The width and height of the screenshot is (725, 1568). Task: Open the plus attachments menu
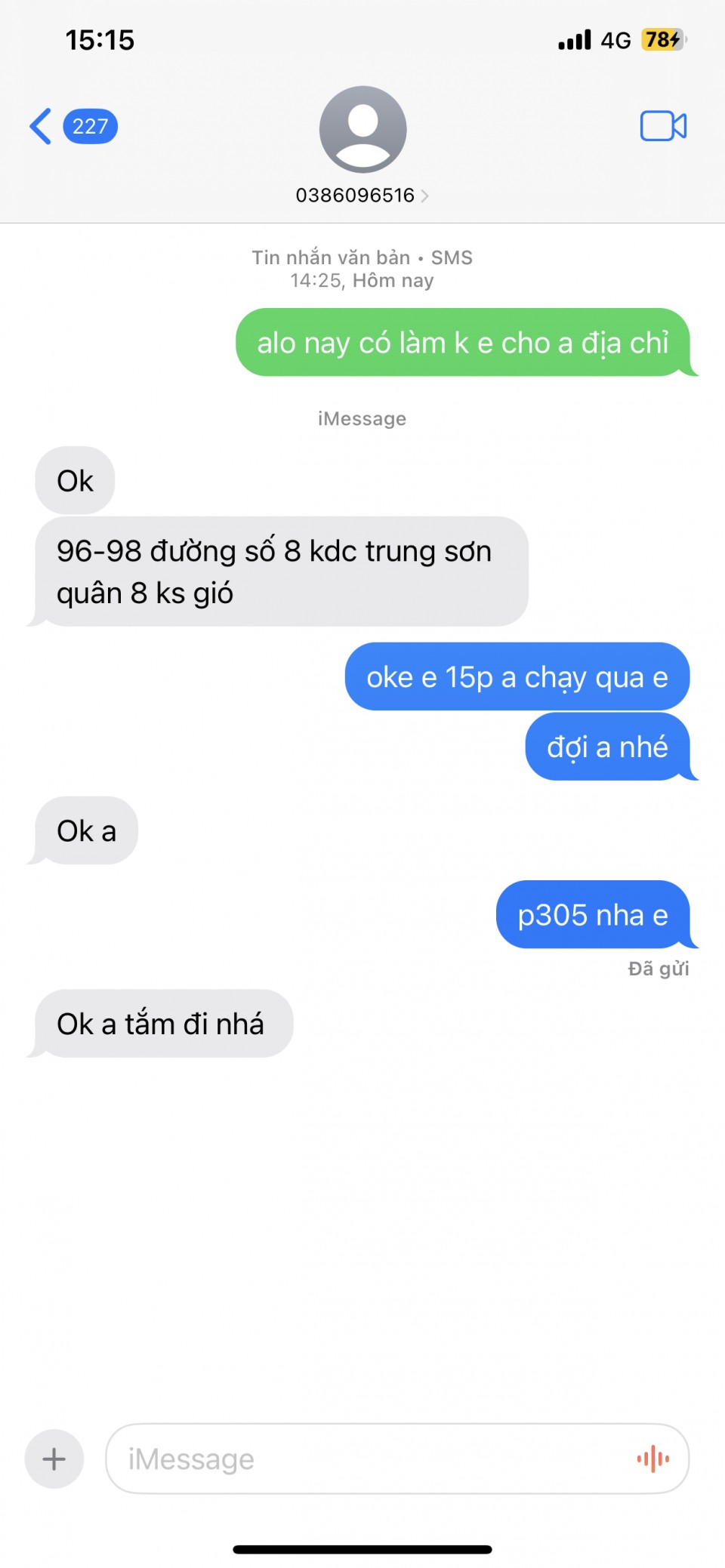click(x=54, y=1459)
